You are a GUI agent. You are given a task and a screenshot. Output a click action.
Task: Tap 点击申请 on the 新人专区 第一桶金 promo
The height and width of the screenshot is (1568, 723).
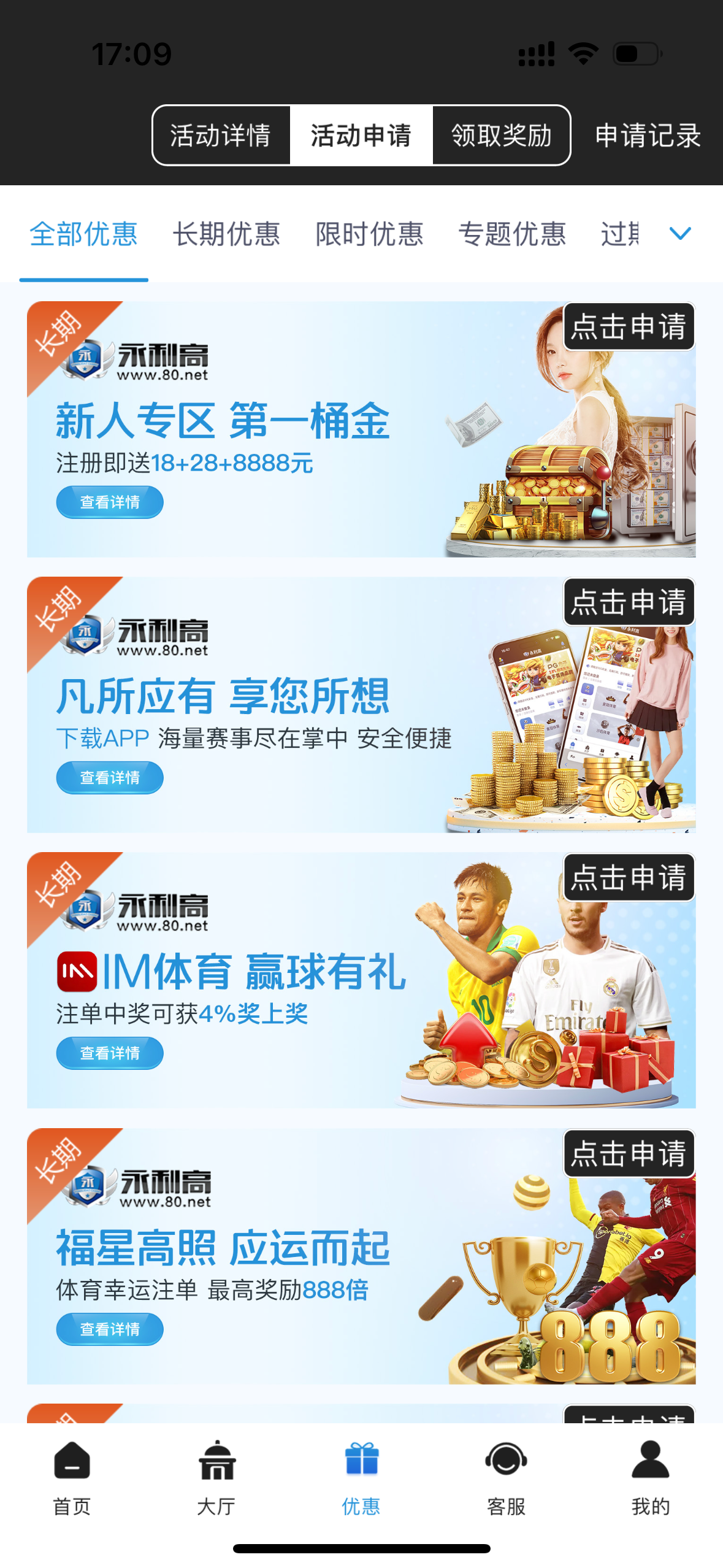pos(629,326)
